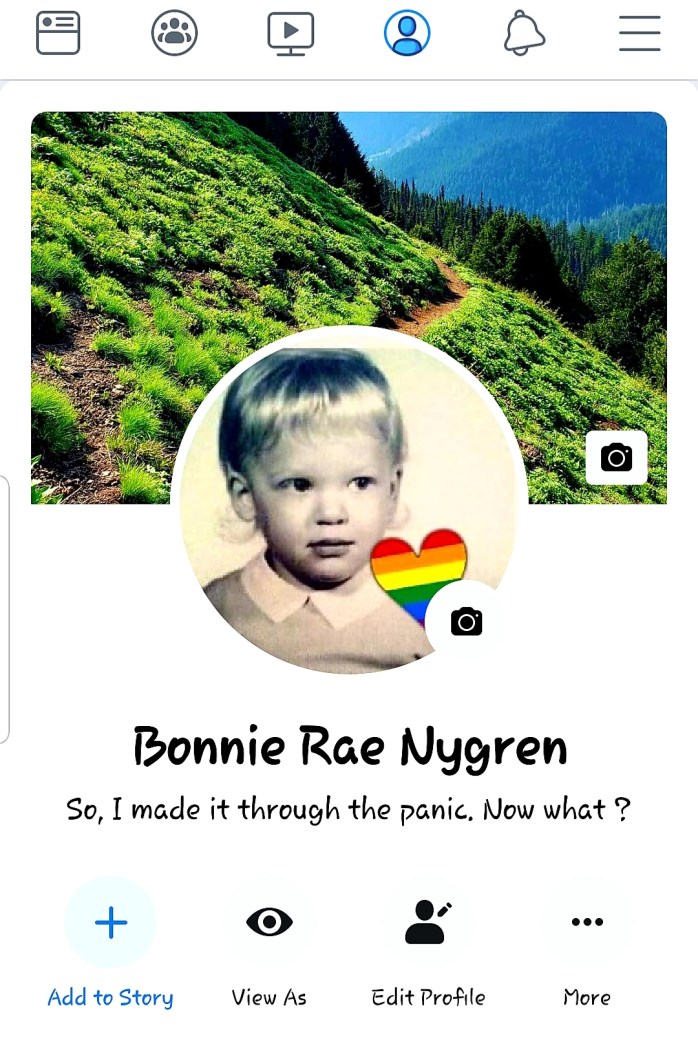Add to Story

point(111,923)
